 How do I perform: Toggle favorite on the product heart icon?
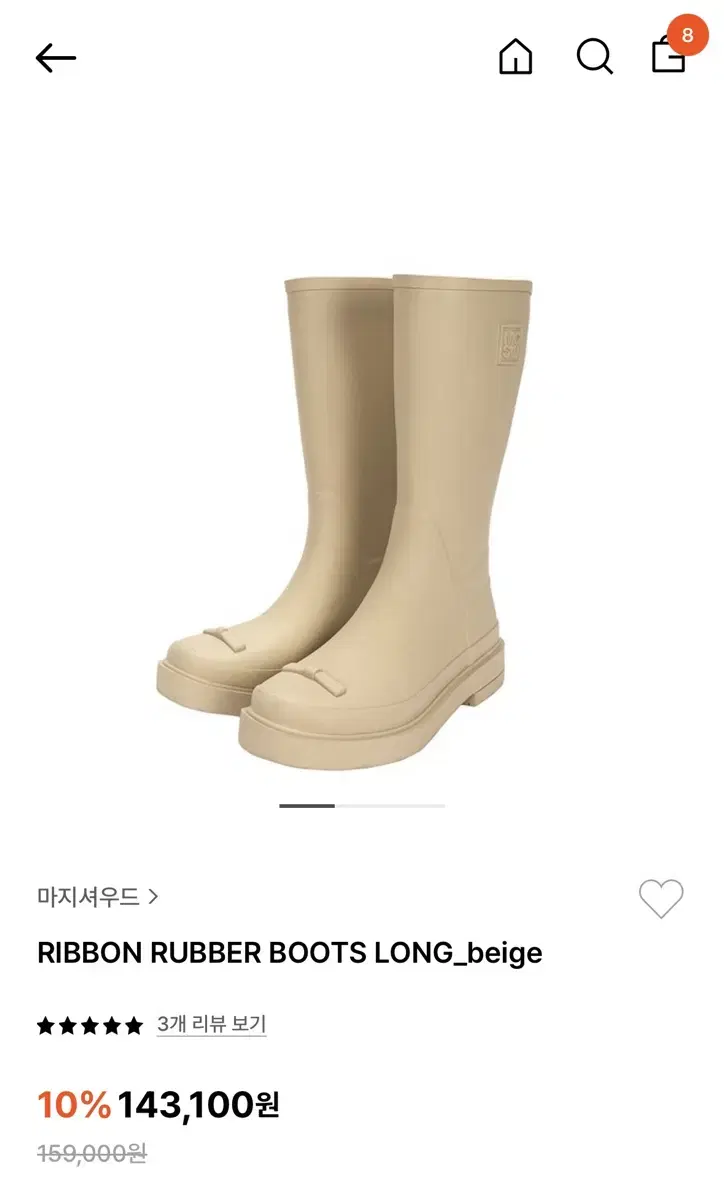[662, 899]
